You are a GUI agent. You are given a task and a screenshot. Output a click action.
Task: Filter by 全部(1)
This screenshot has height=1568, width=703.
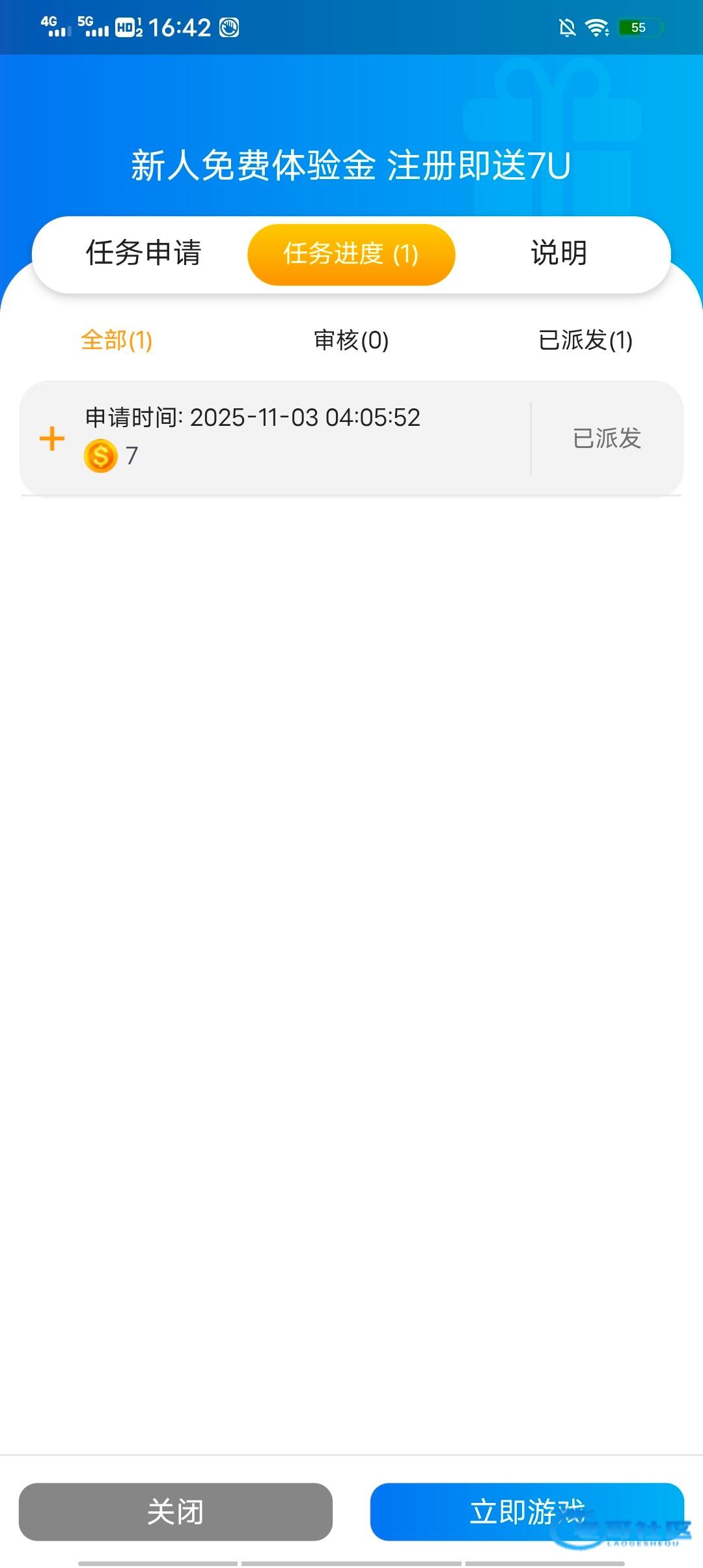(117, 341)
